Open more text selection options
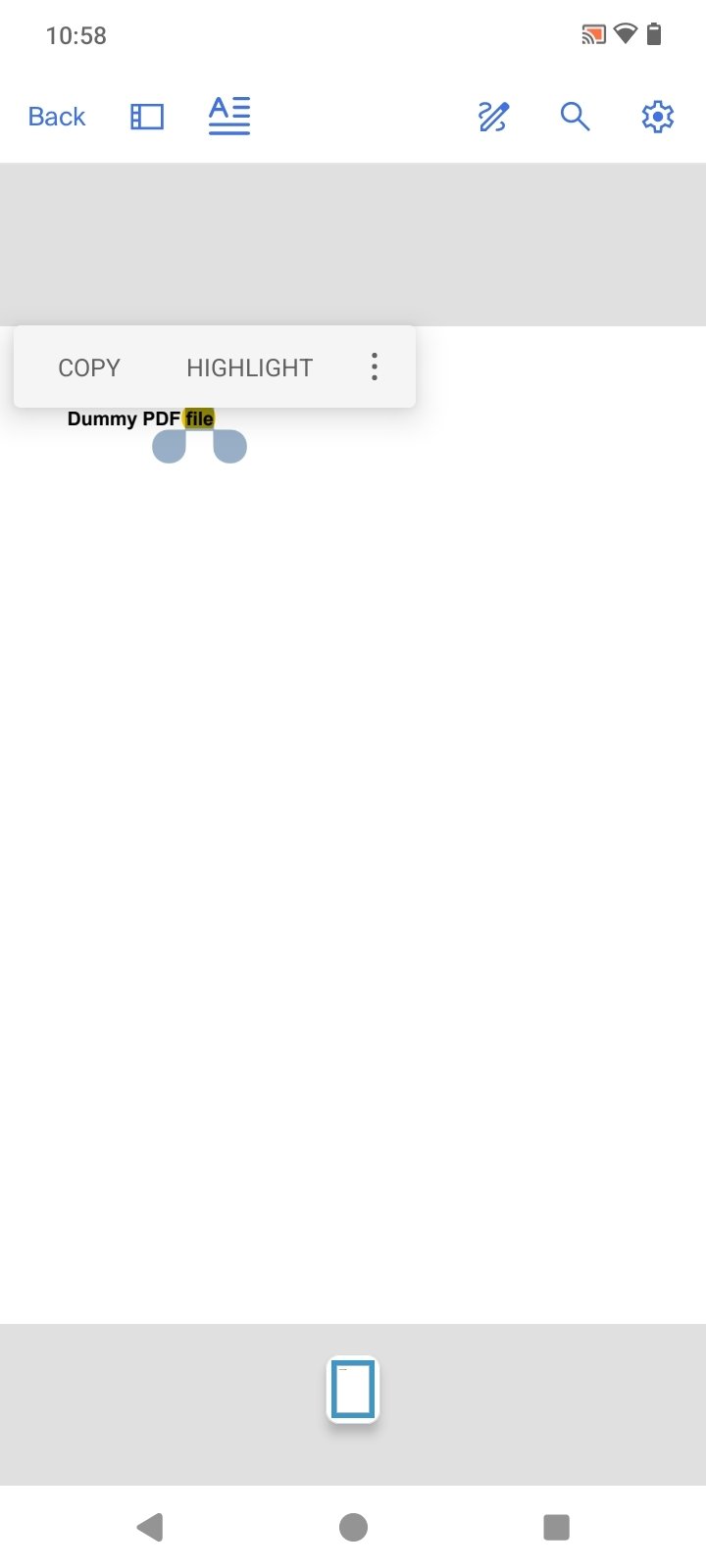The image size is (706, 1568). (x=374, y=367)
